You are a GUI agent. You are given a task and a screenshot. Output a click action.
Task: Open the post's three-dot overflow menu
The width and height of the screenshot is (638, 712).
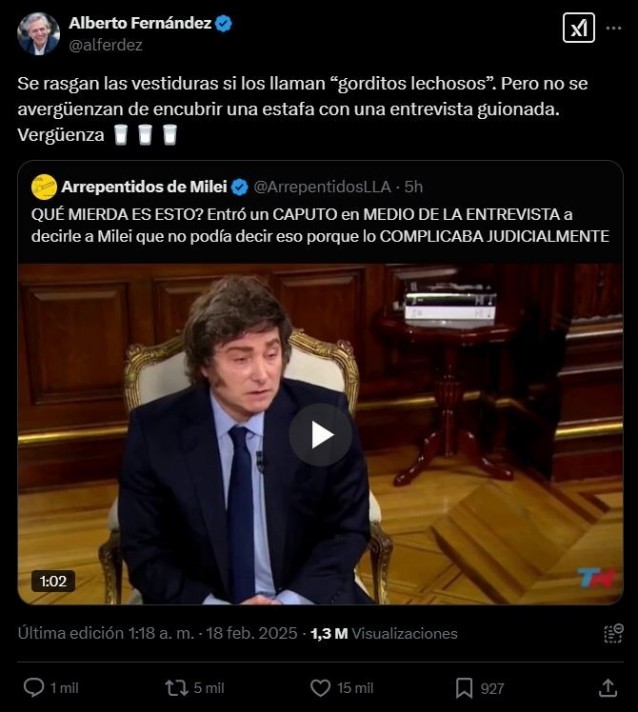tap(613, 28)
